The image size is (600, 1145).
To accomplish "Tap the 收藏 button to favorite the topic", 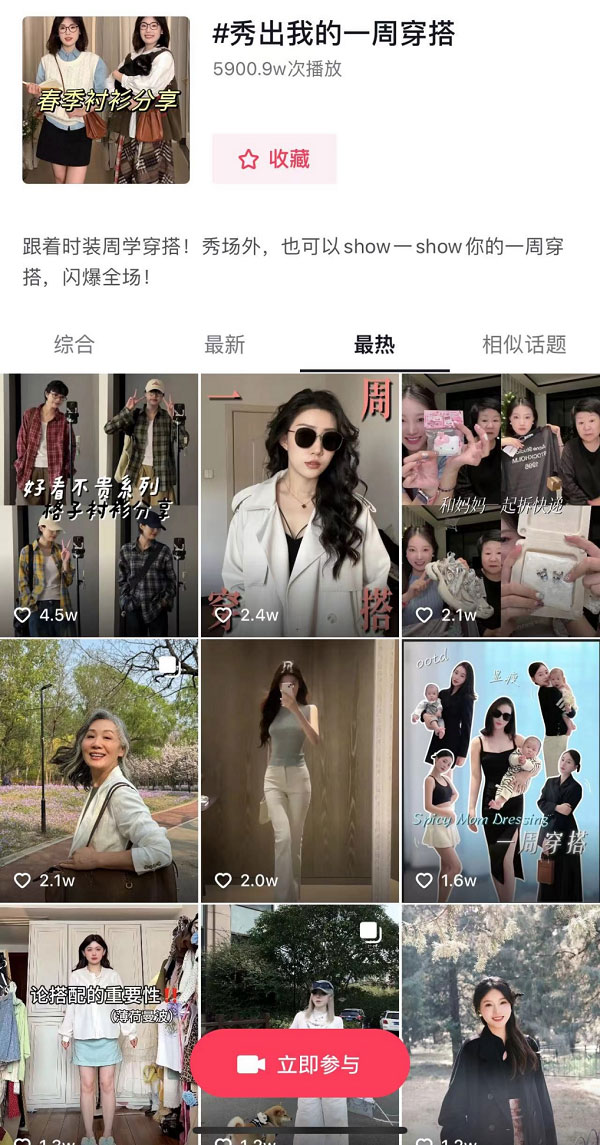I will [274, 159].
